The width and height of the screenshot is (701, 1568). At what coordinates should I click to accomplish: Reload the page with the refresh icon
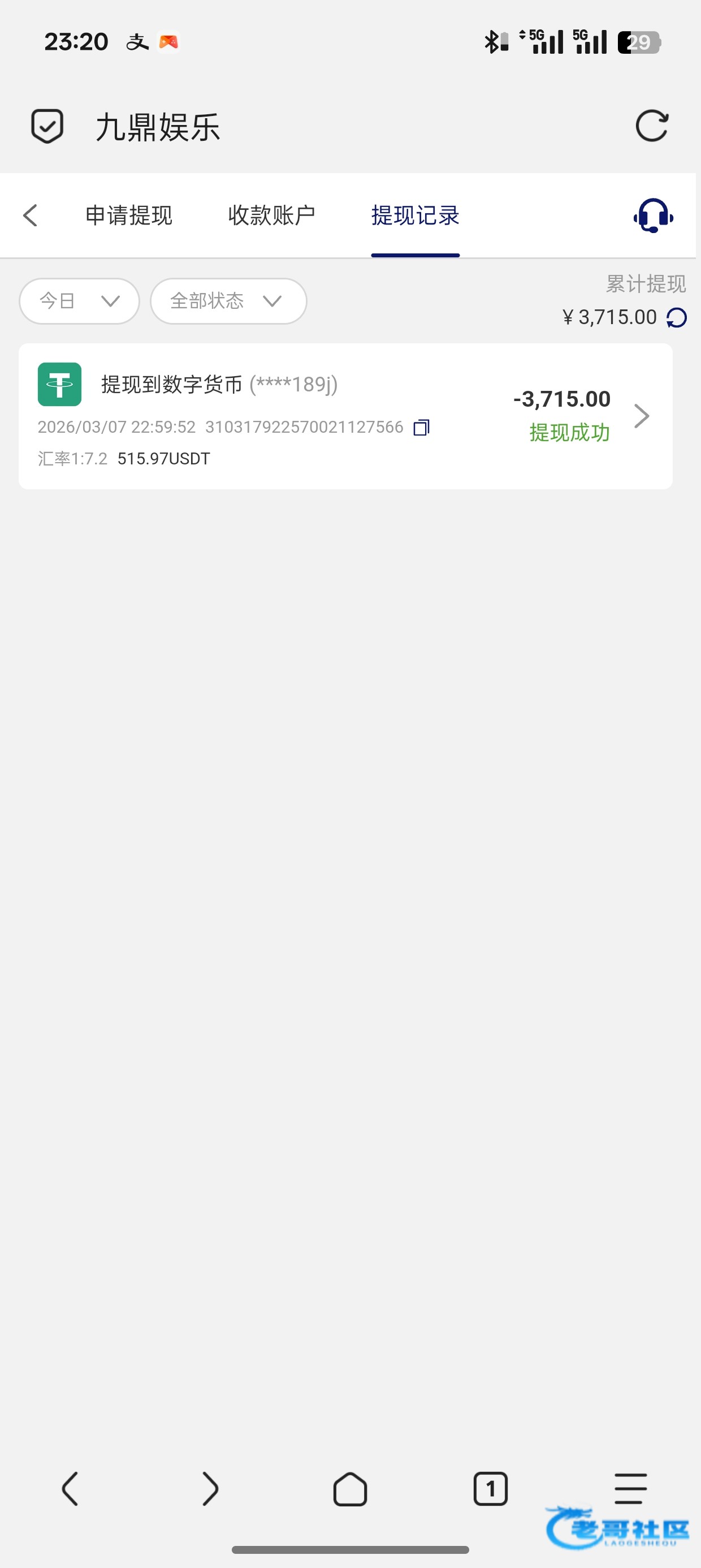click(x=652, y=126)
